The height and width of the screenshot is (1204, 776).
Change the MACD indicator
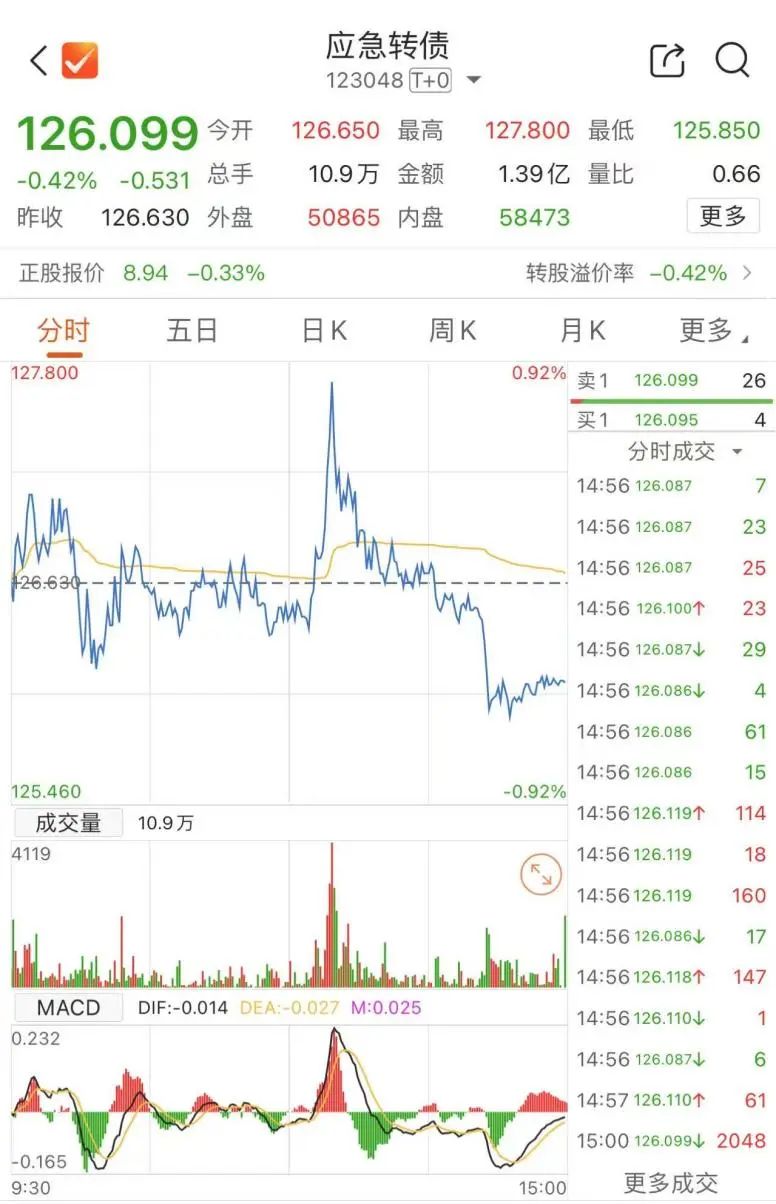tap(68, 1007)
